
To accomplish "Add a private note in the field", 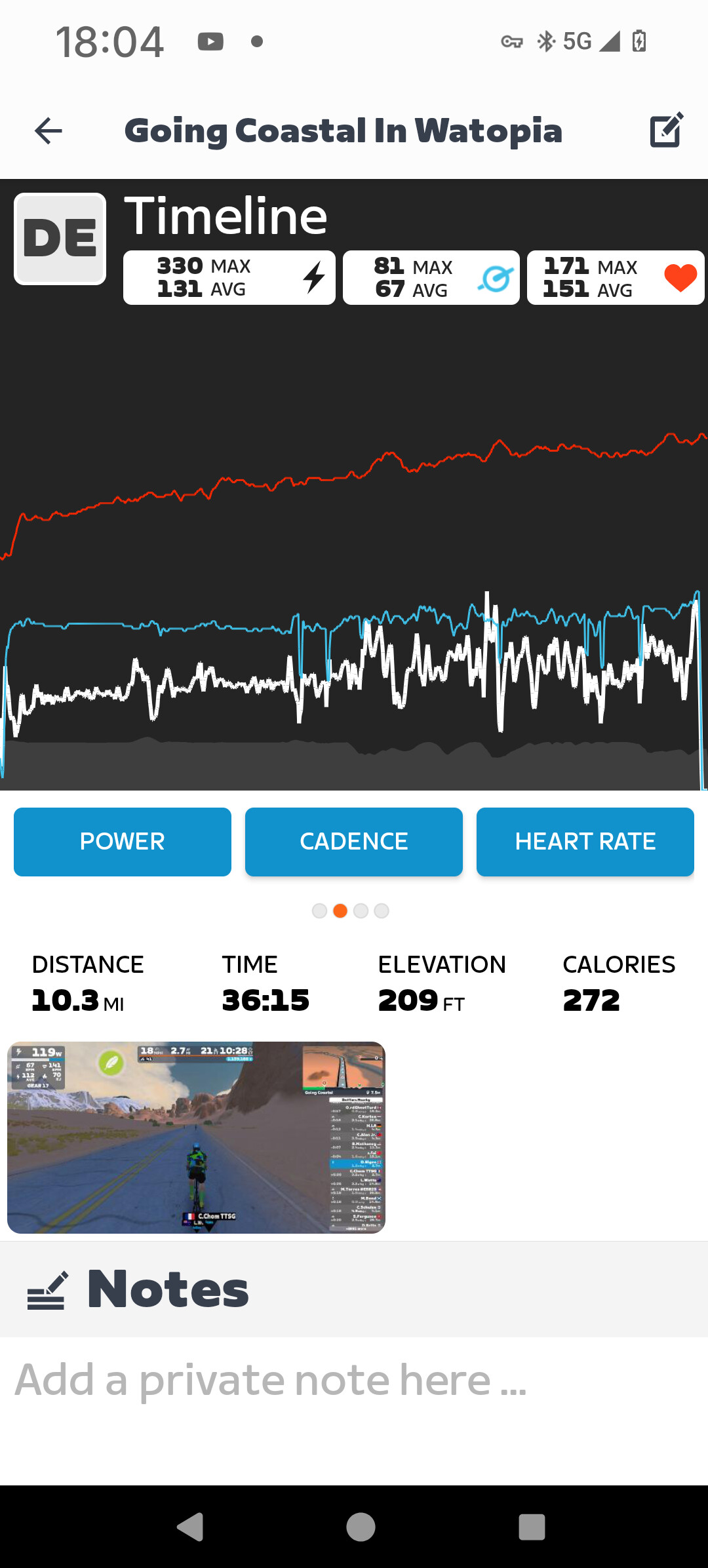I will coord(354,1380).
